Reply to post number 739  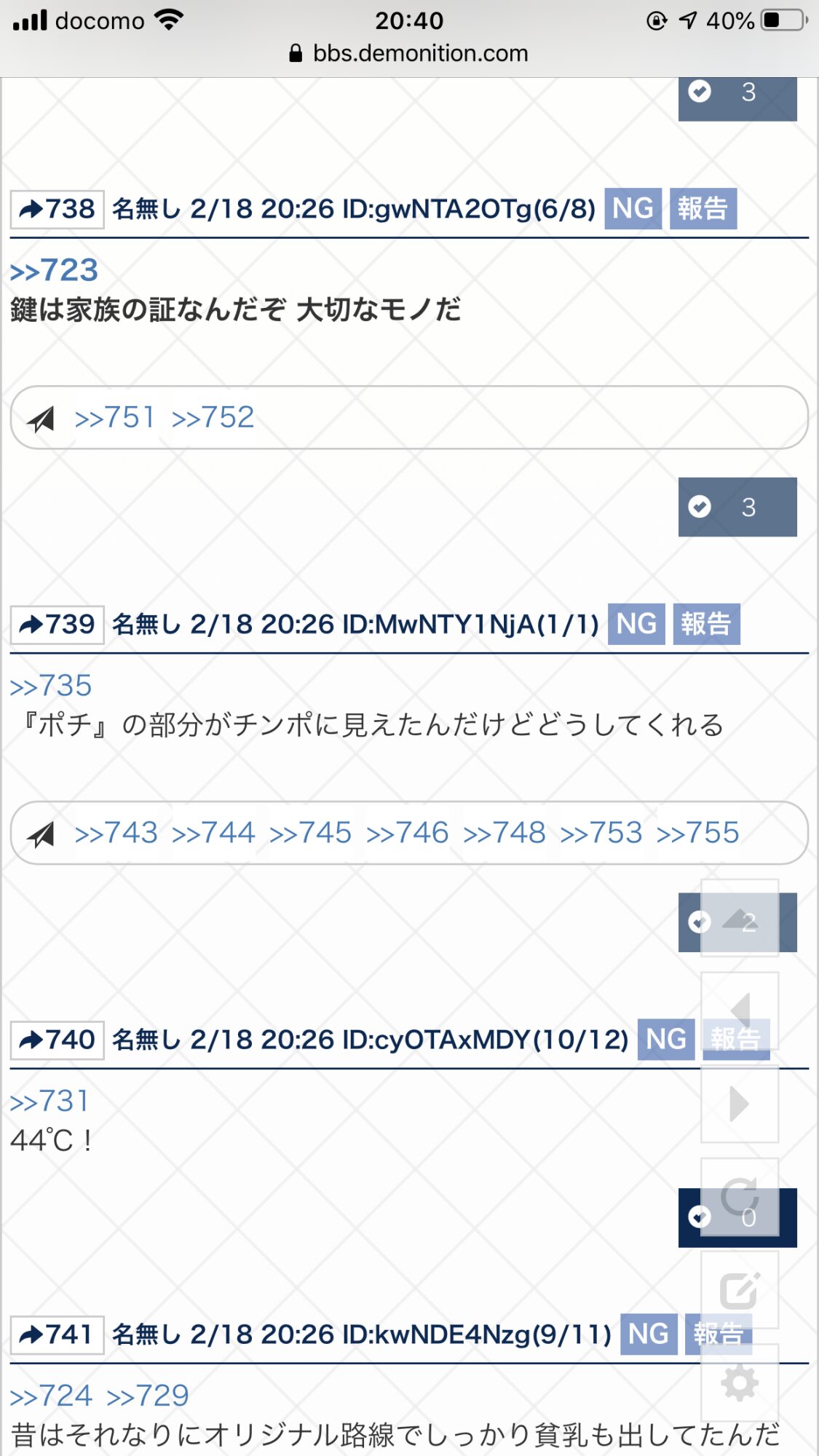coord(57,625)
